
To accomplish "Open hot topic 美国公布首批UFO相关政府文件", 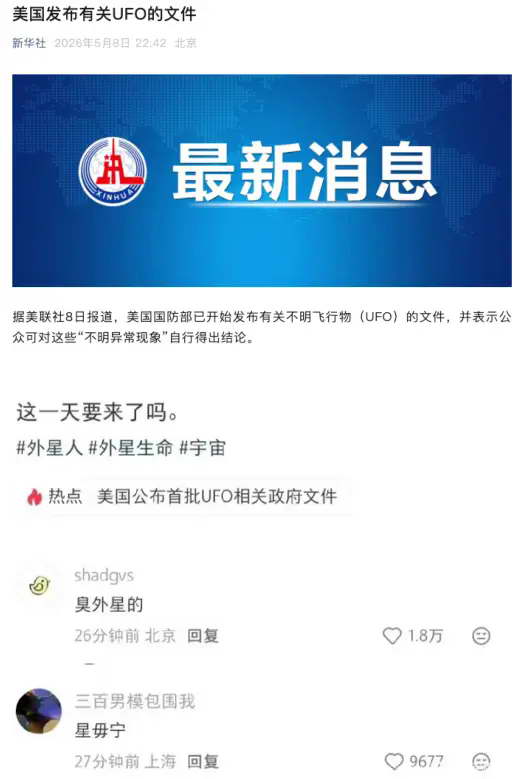I will [x=182, y=496].
